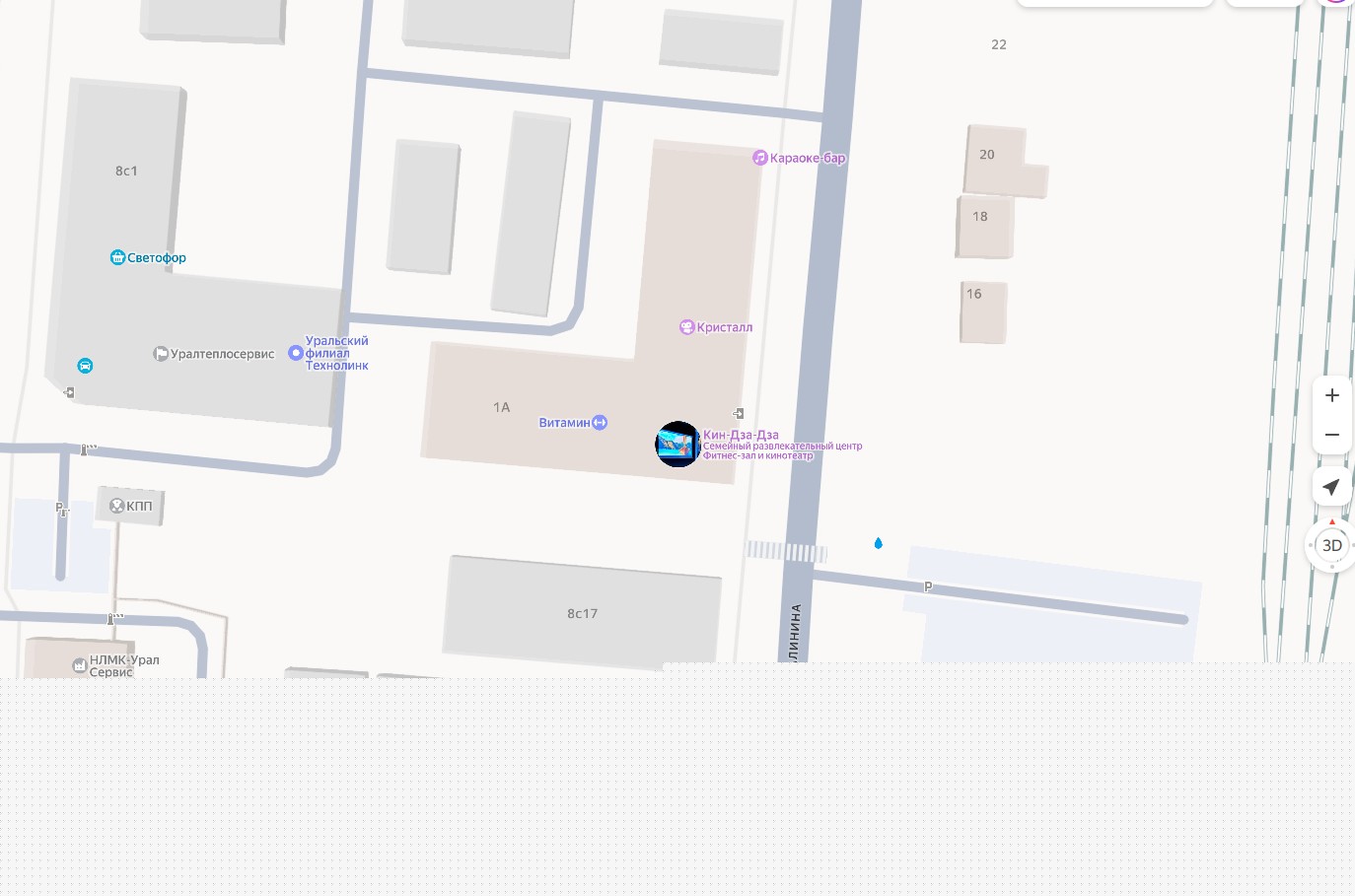Screen dimensions: 1355x896
Task: Tap the blue water drop marker
Action: click(x=878, y=543)
